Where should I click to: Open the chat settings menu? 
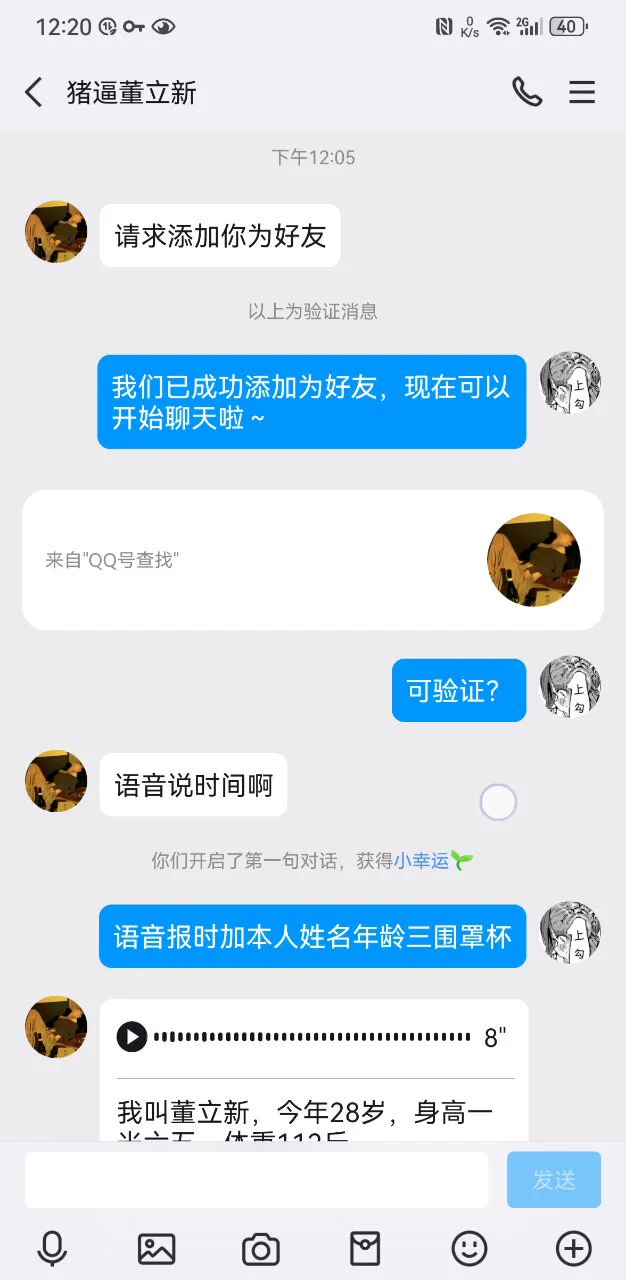pos(582,93)
